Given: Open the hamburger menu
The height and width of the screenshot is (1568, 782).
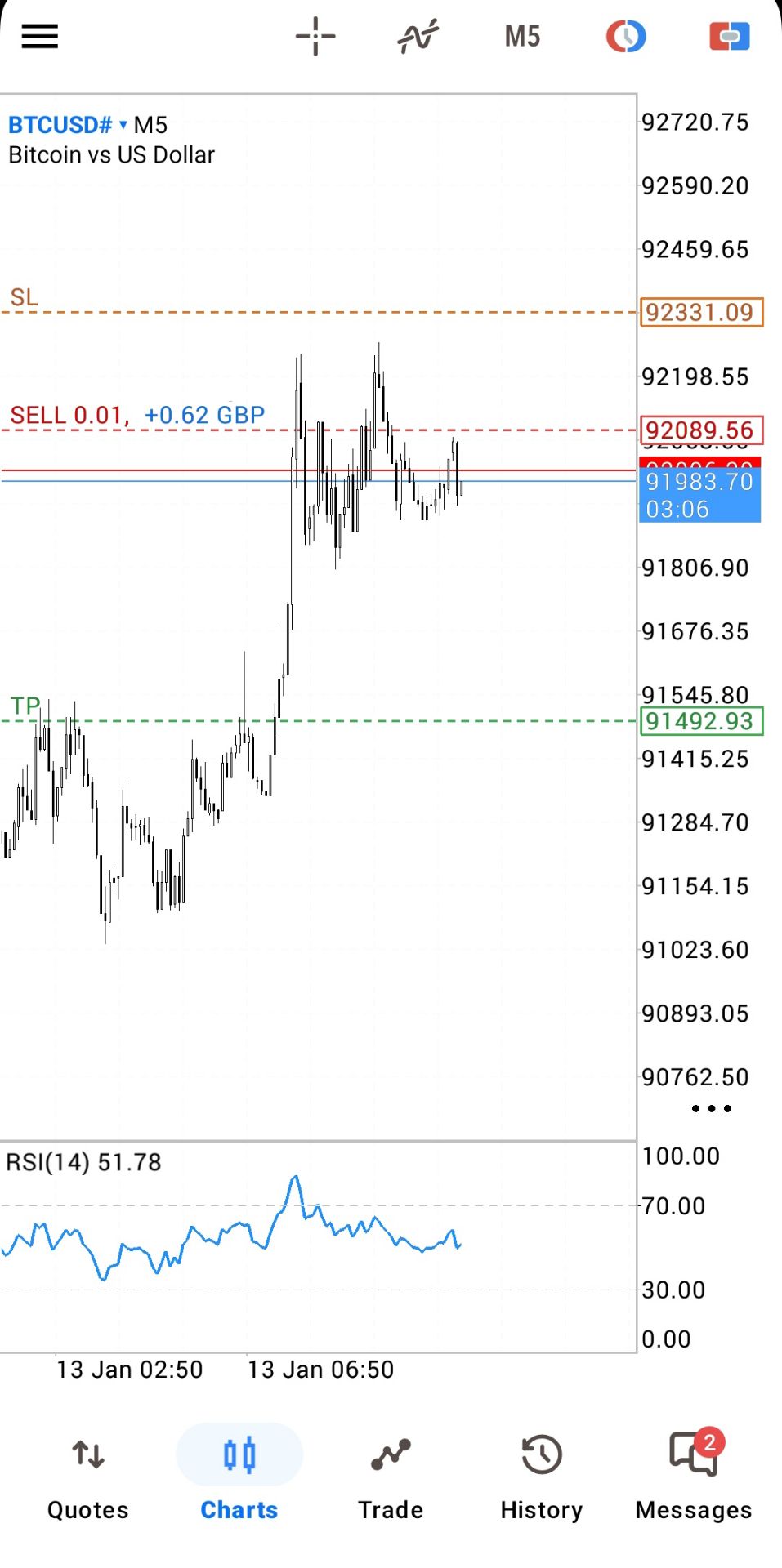Looking at the screenshot, I should (39, 37).
